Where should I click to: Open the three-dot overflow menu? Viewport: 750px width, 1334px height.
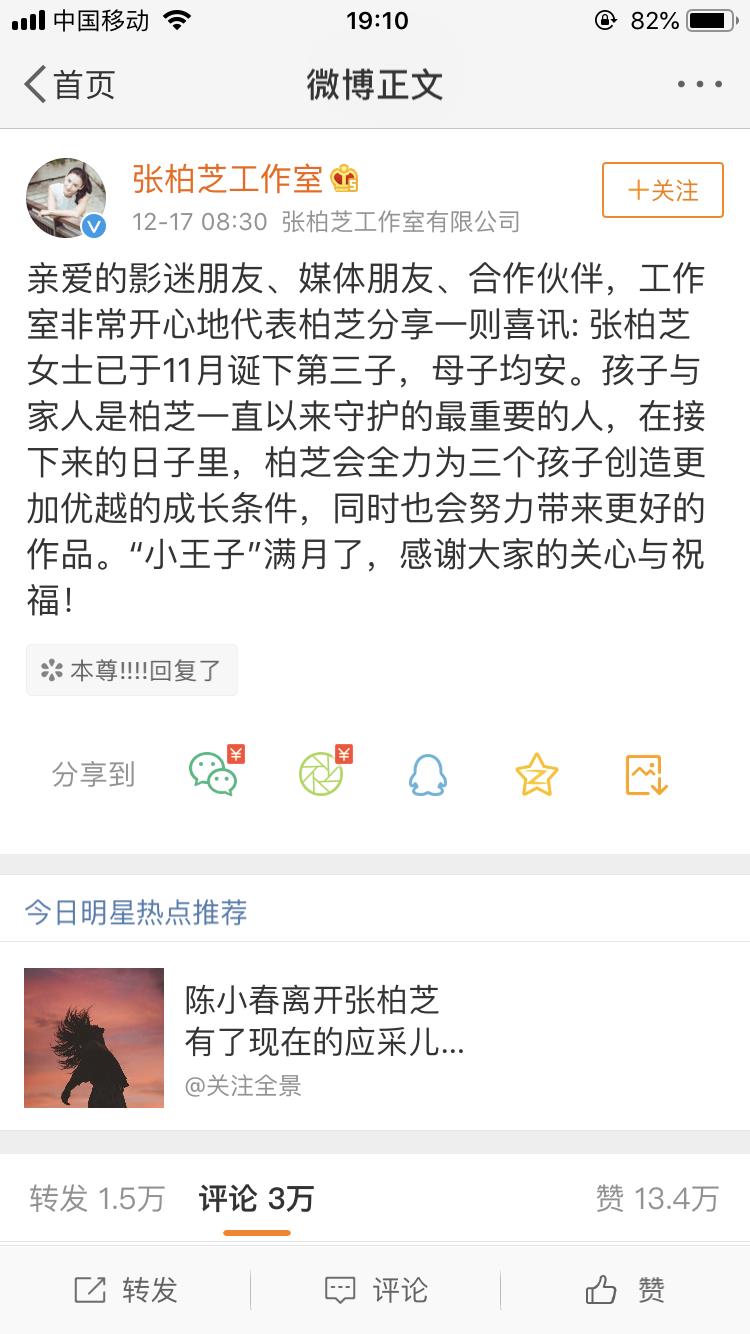tap(699, 85)
